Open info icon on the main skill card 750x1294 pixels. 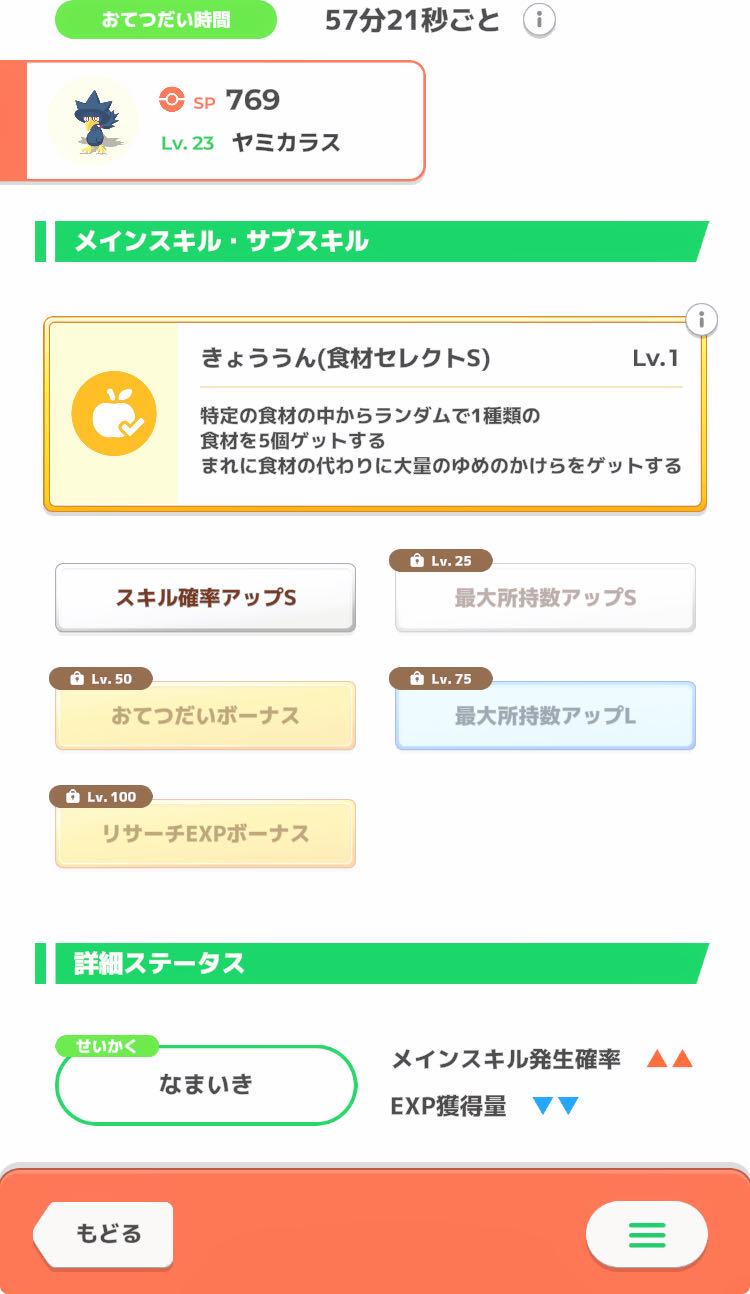pyautogui.click(x=702, y=320)
